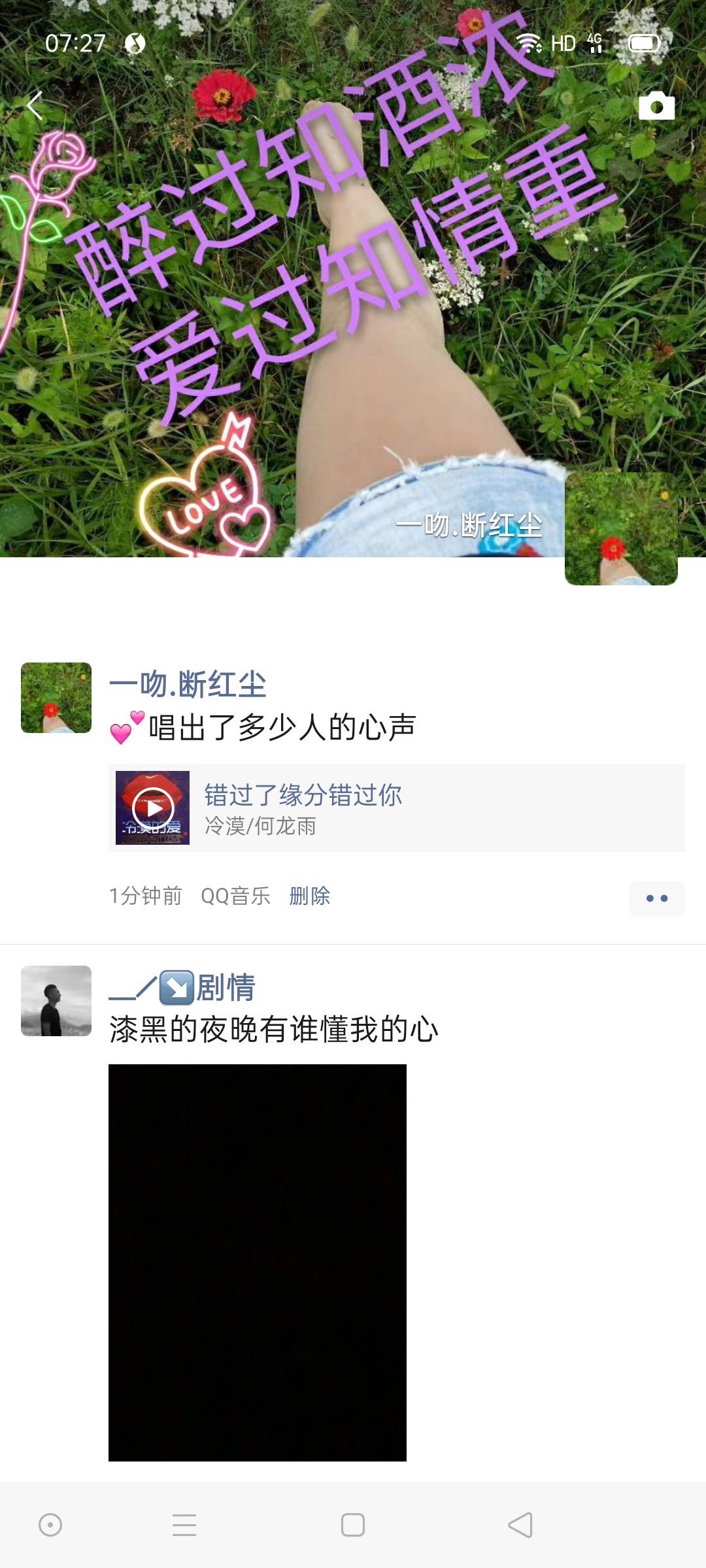Screen dimensions: 706x1568
Task: Open the QQ音乐 source link
Action: point(235,896)
